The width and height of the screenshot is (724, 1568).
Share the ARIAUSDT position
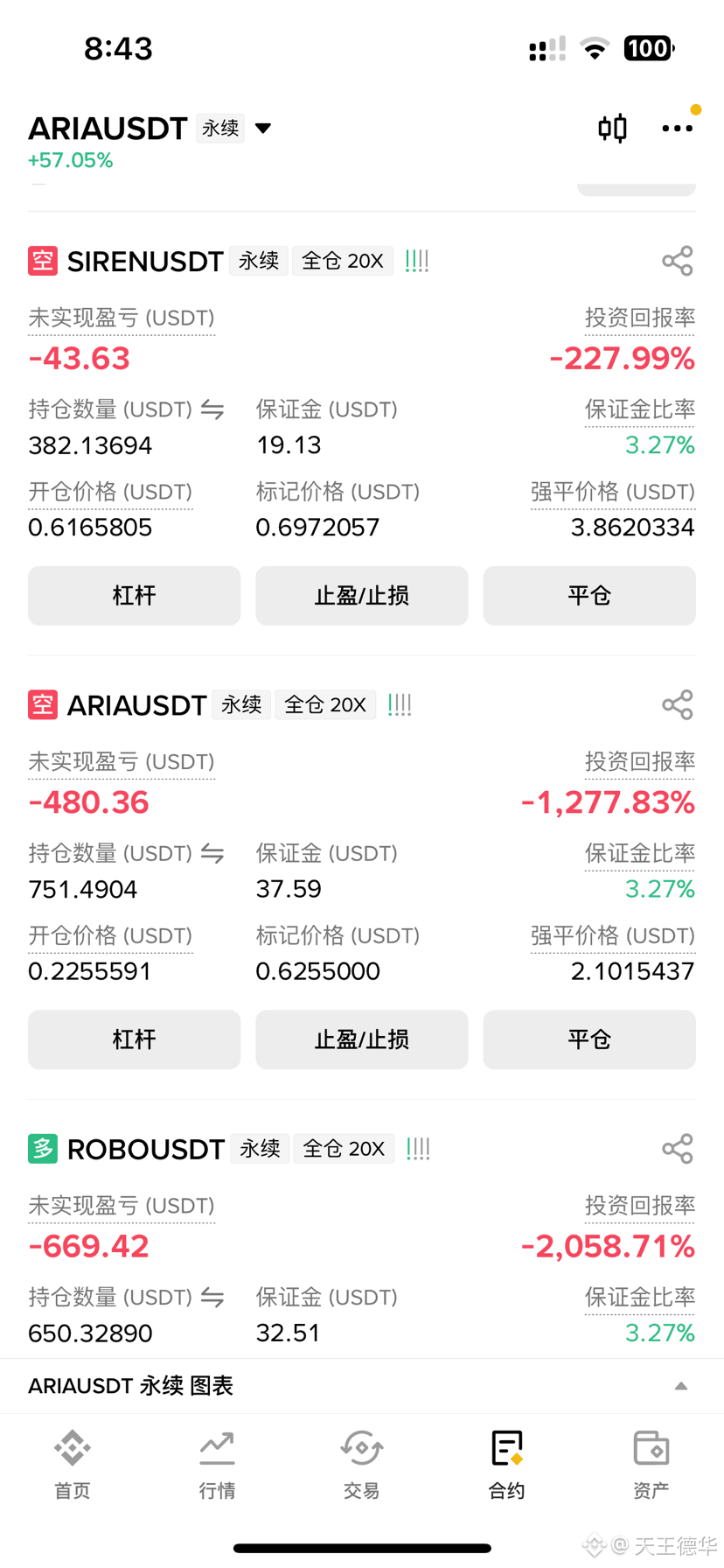(x=678, y=704)
